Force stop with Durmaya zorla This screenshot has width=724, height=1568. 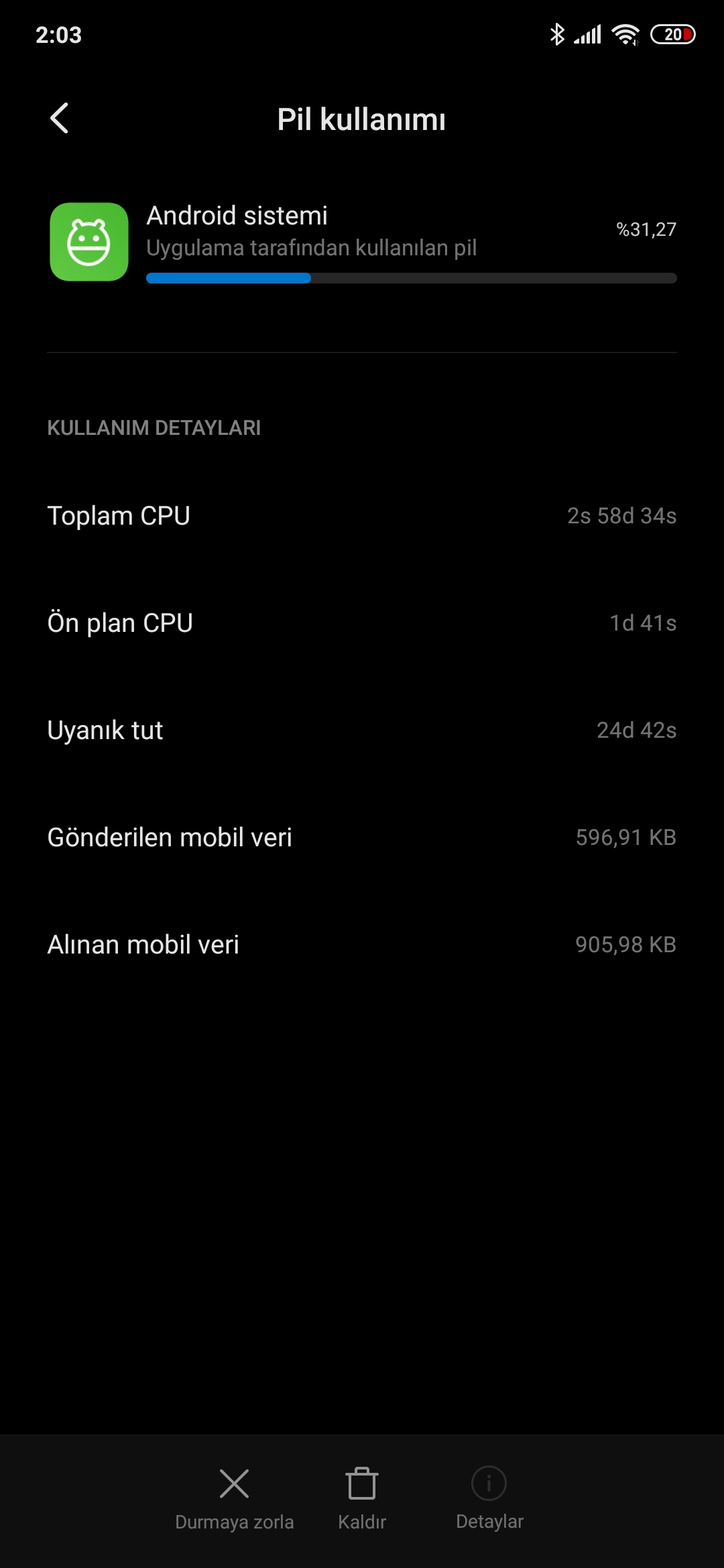click(234, 1499)
